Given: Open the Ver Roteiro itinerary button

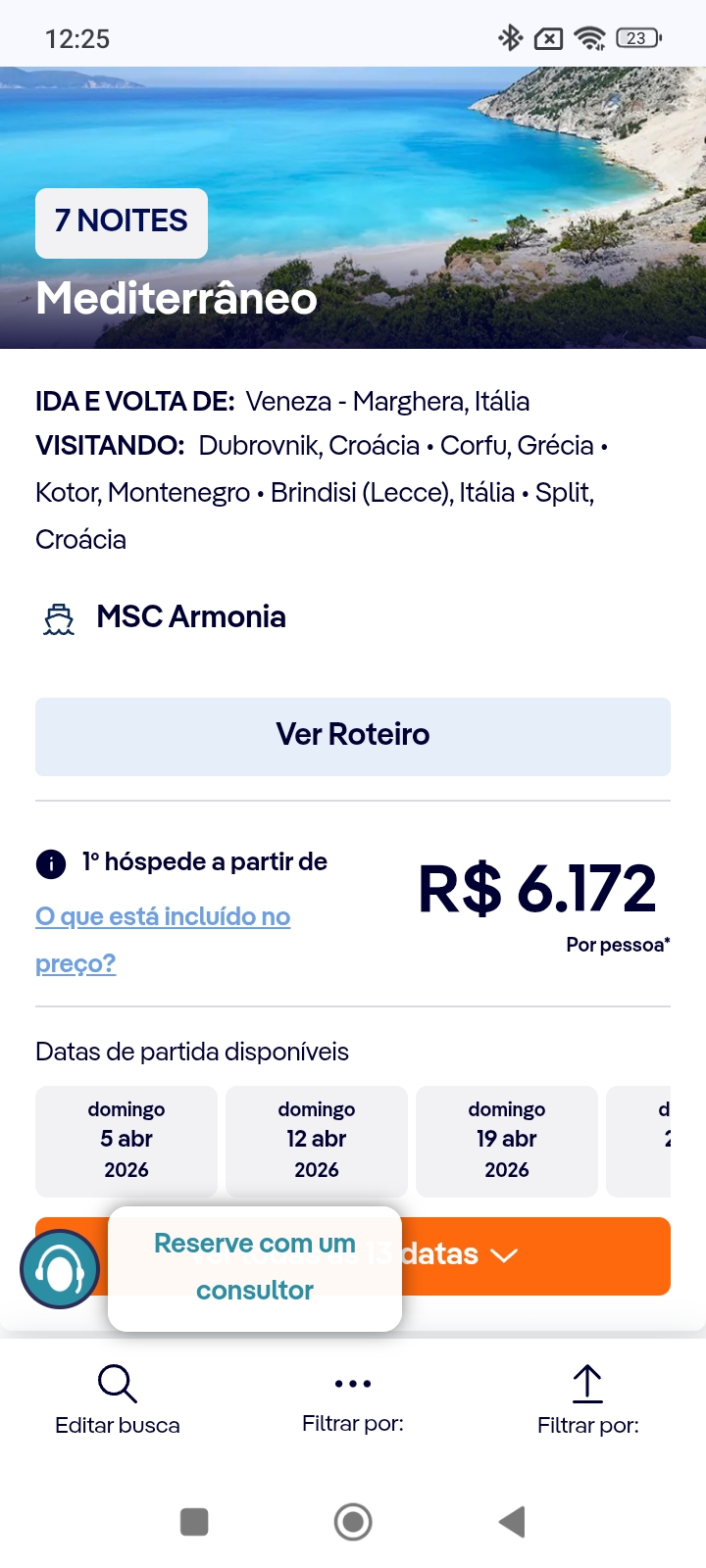Looking at the screenshot, I should tap(353, 736).
